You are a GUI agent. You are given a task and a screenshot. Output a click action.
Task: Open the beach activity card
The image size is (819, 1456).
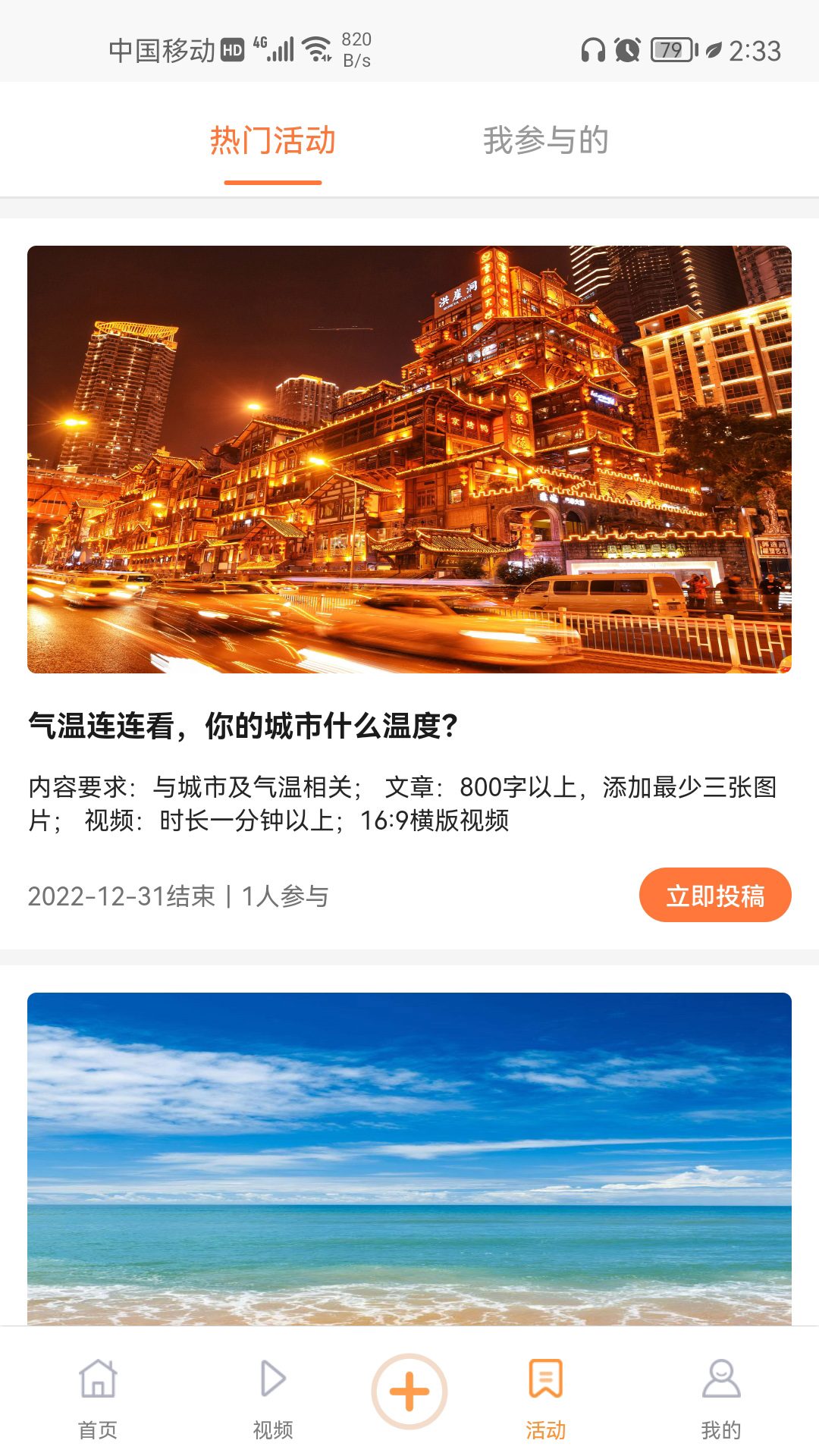(409, 1158)
